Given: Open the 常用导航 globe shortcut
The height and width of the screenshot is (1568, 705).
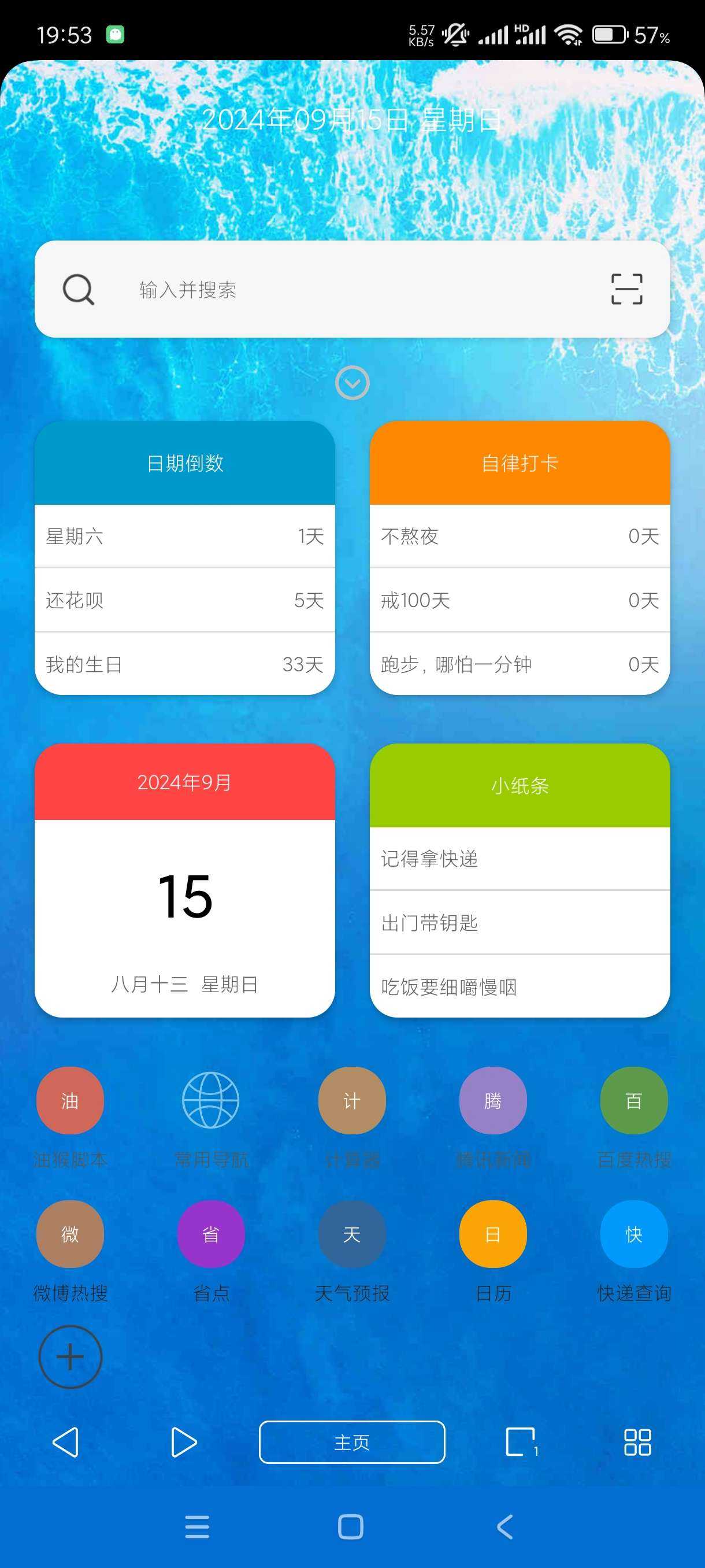Looking at the screenshot, I should (x=210, y=1101).
